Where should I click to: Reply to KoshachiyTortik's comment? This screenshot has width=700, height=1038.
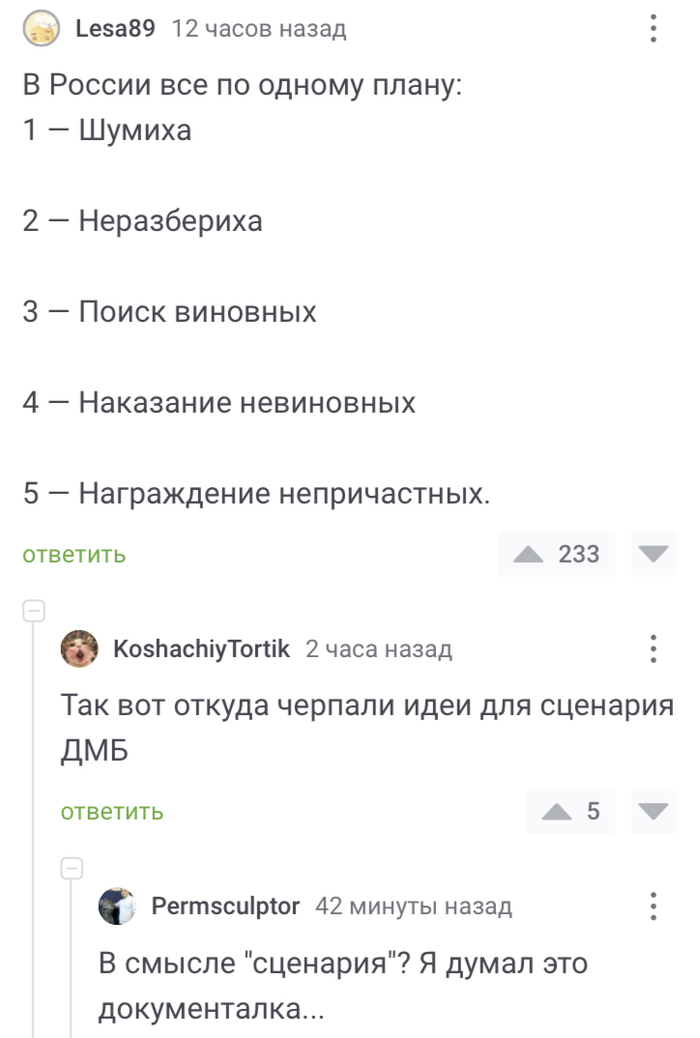(x=112, y=812)
